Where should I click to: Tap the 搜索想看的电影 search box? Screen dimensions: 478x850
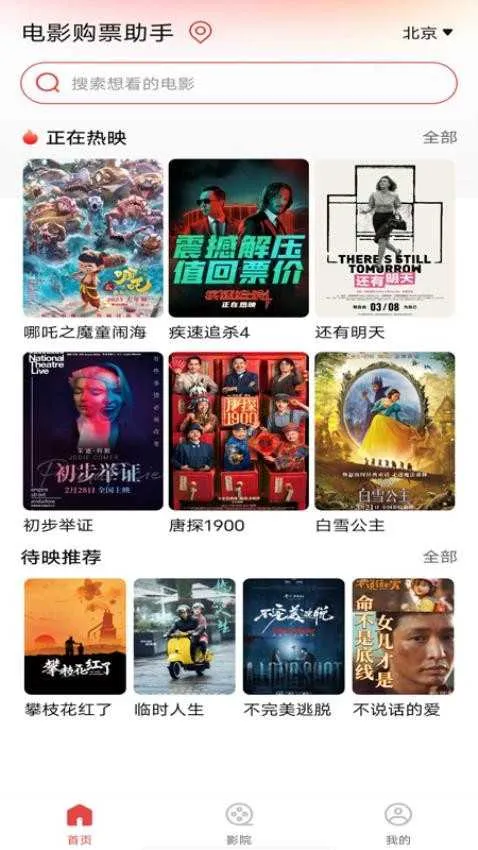pos(239,83)
